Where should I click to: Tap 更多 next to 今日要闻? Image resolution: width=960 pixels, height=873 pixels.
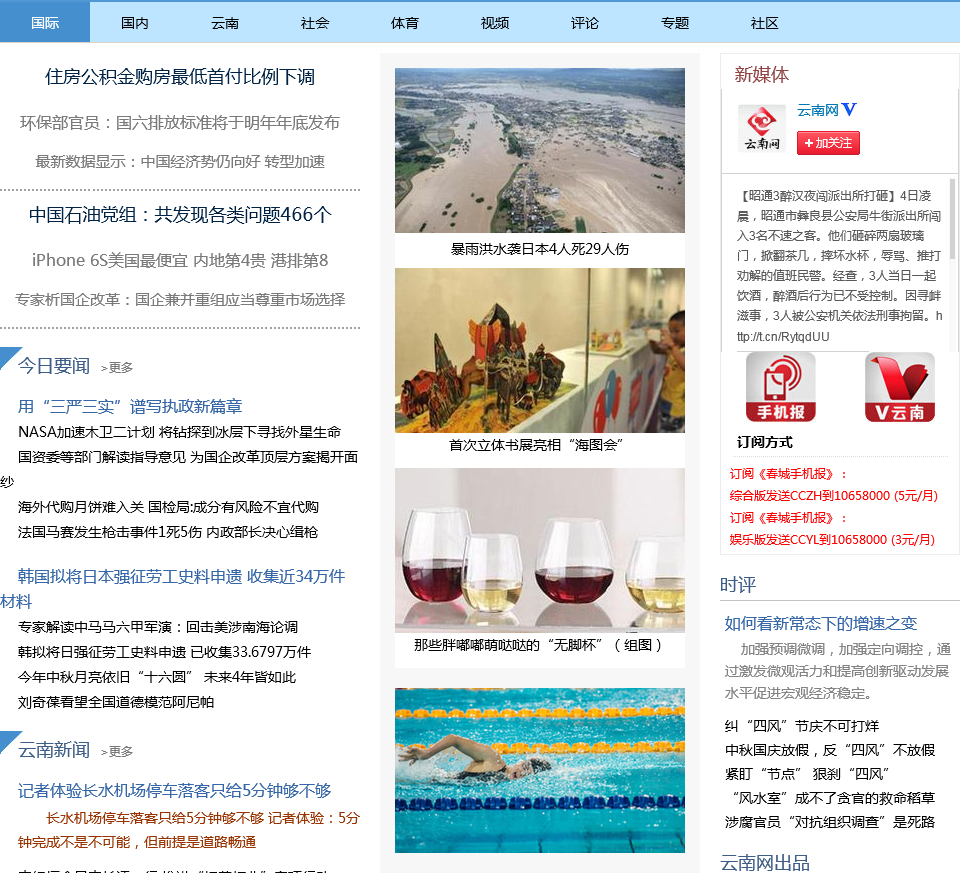(118, 368)
